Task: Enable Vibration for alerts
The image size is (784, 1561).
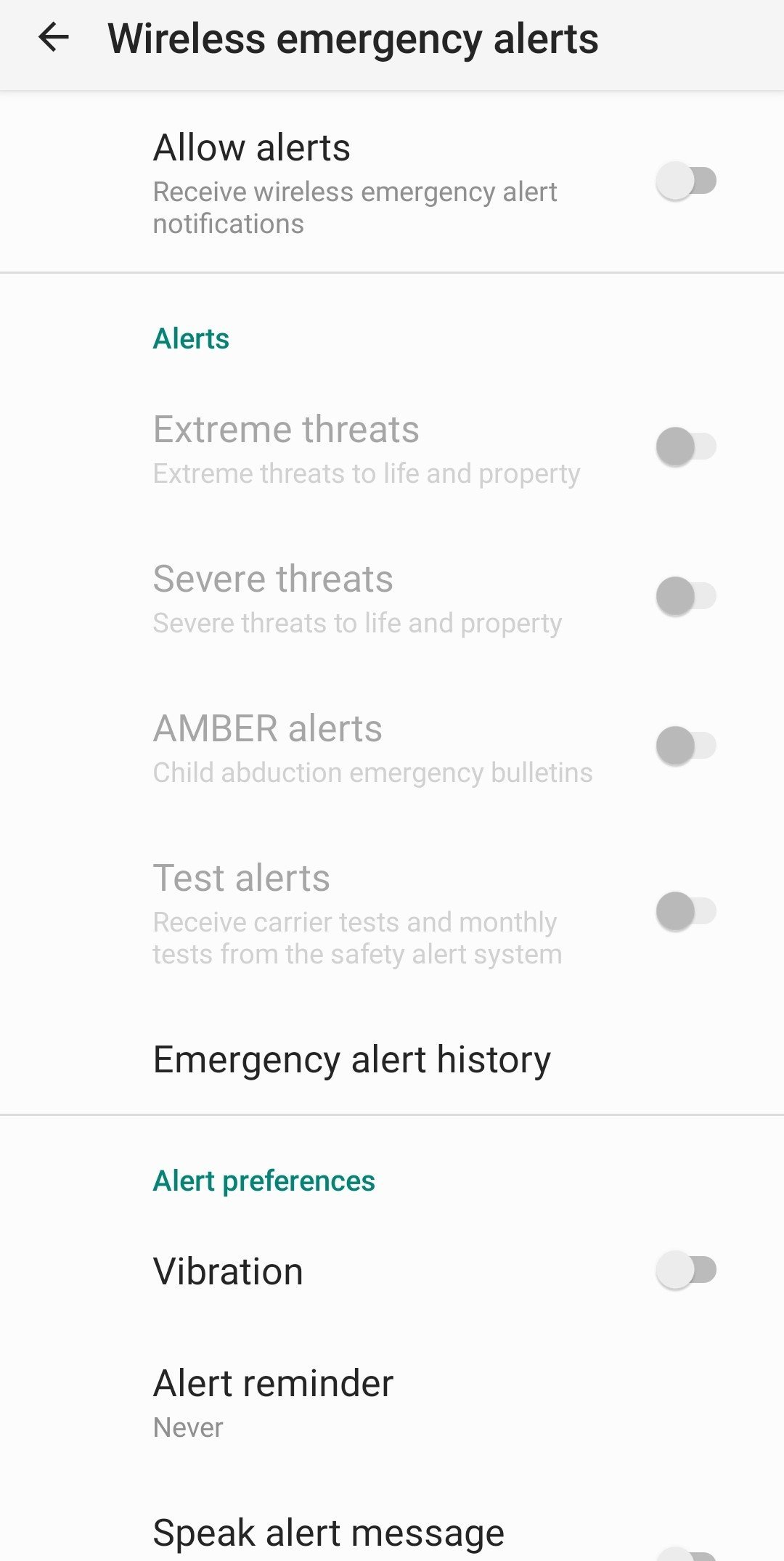Action: (x=685, y=1270)
